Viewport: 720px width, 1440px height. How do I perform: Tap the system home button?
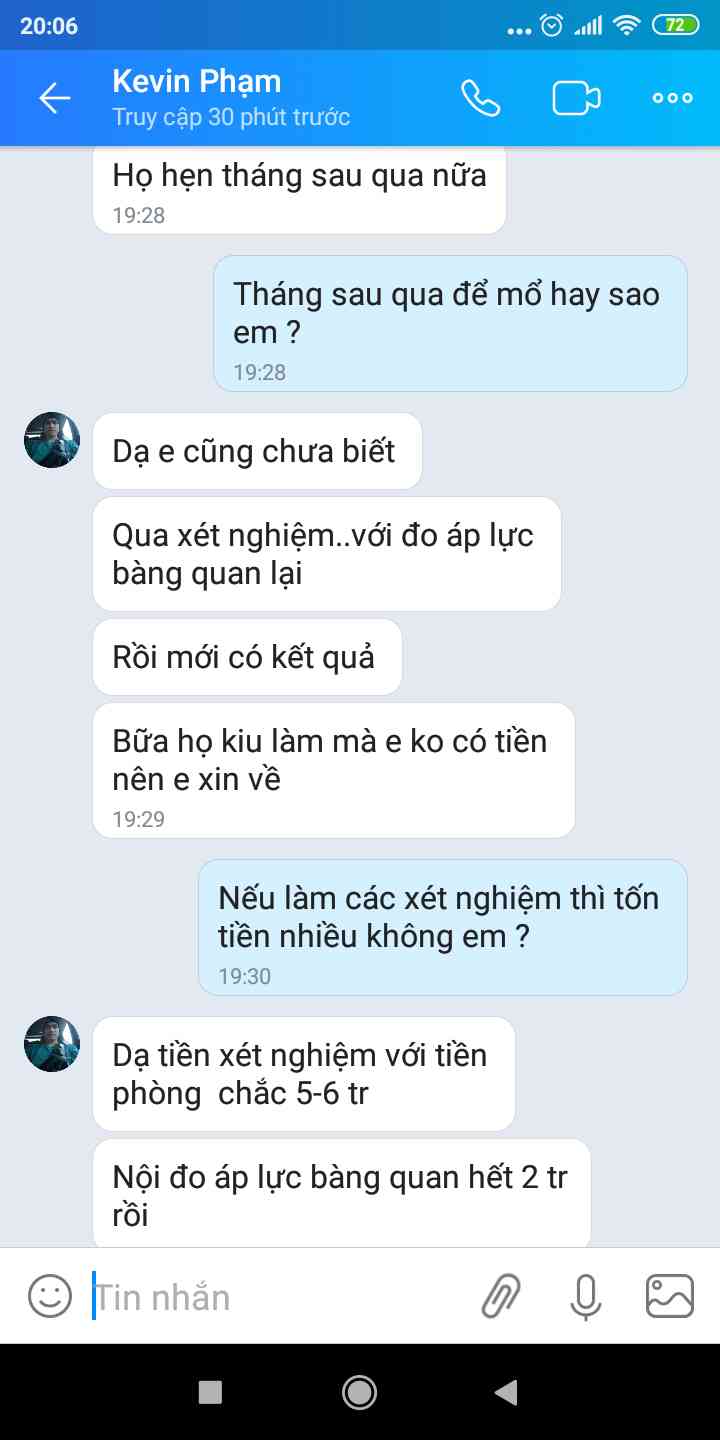359,1392
